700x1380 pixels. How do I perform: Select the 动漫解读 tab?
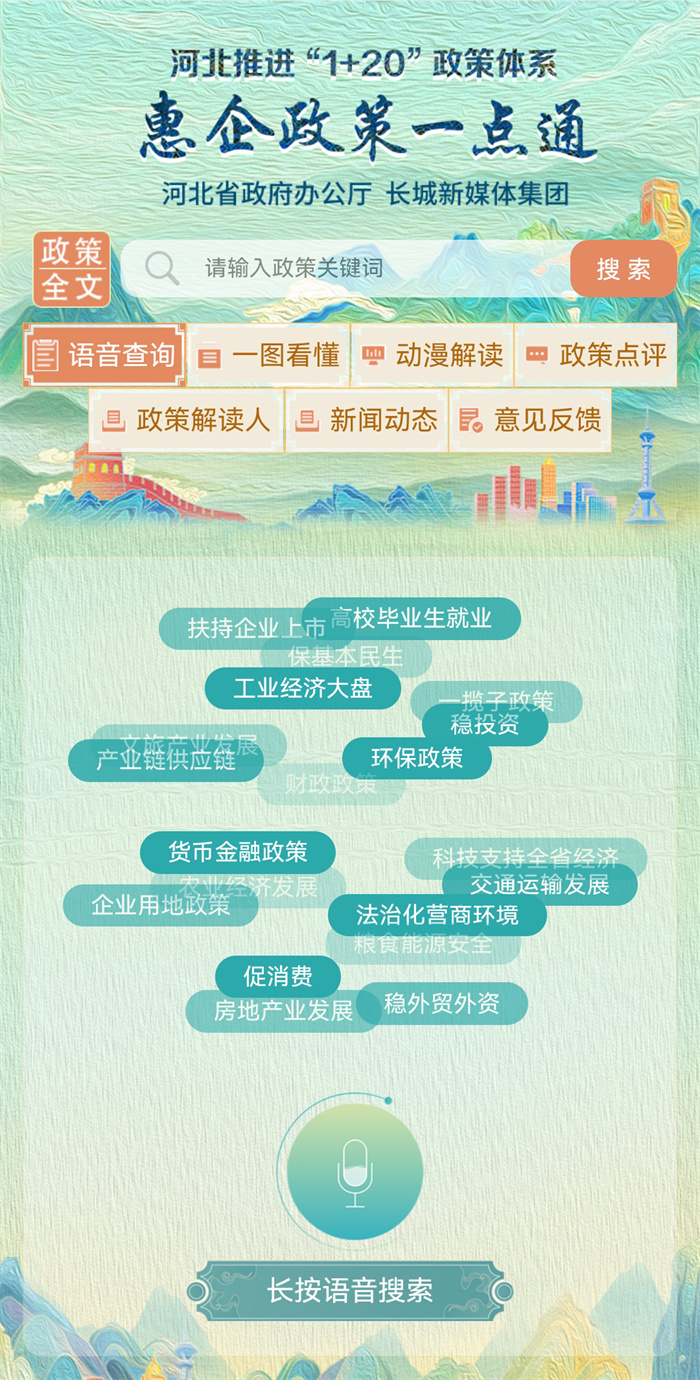(x=432, y=355)
